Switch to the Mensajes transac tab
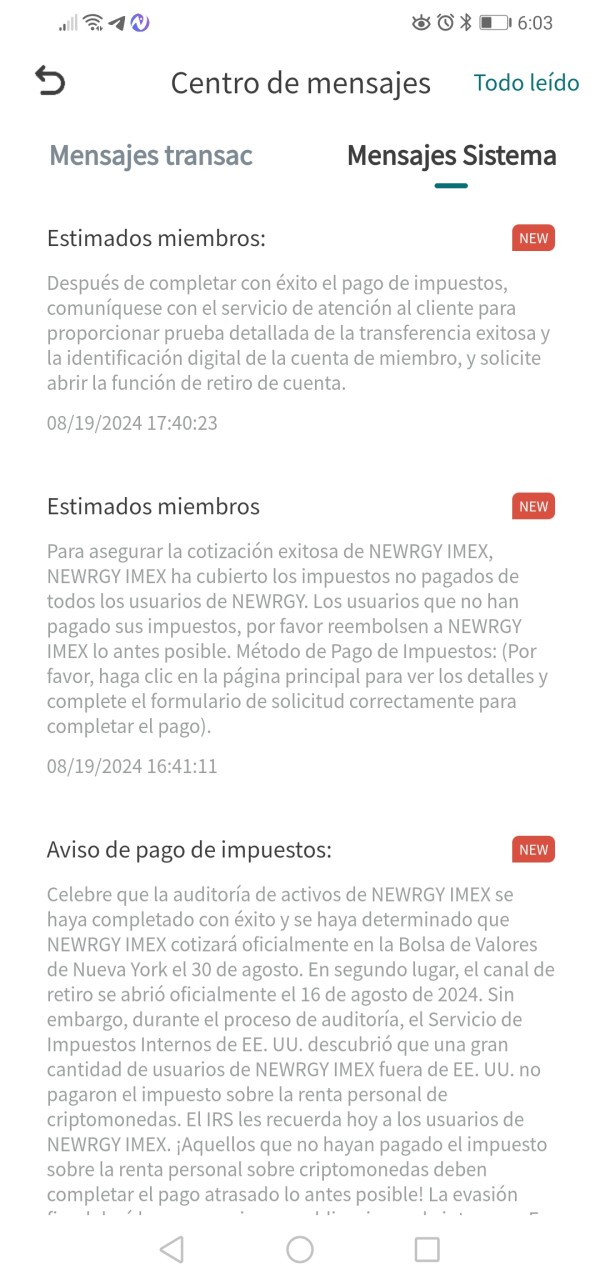The image size is (600, 1284). point(151,156)
